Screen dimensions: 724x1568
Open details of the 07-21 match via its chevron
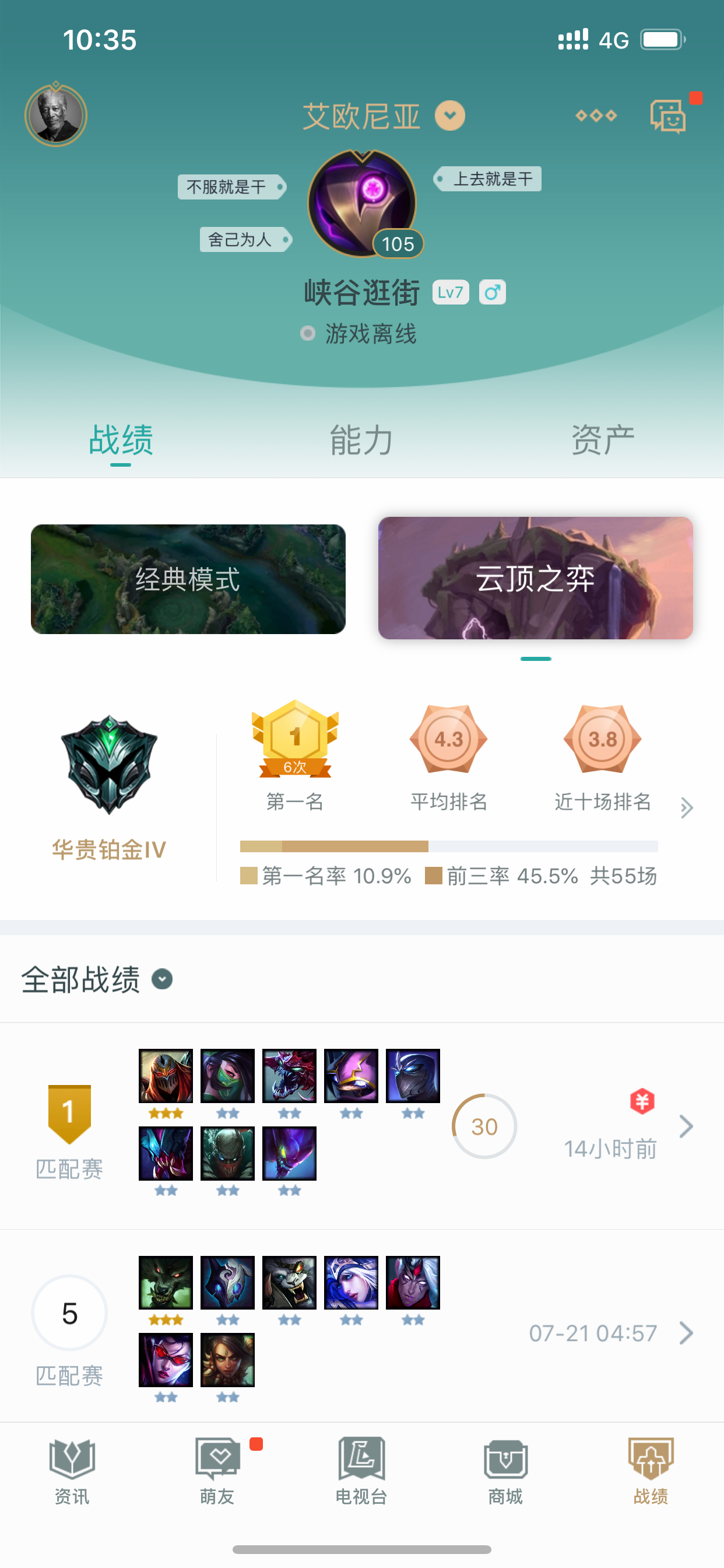pos(687,1332)
